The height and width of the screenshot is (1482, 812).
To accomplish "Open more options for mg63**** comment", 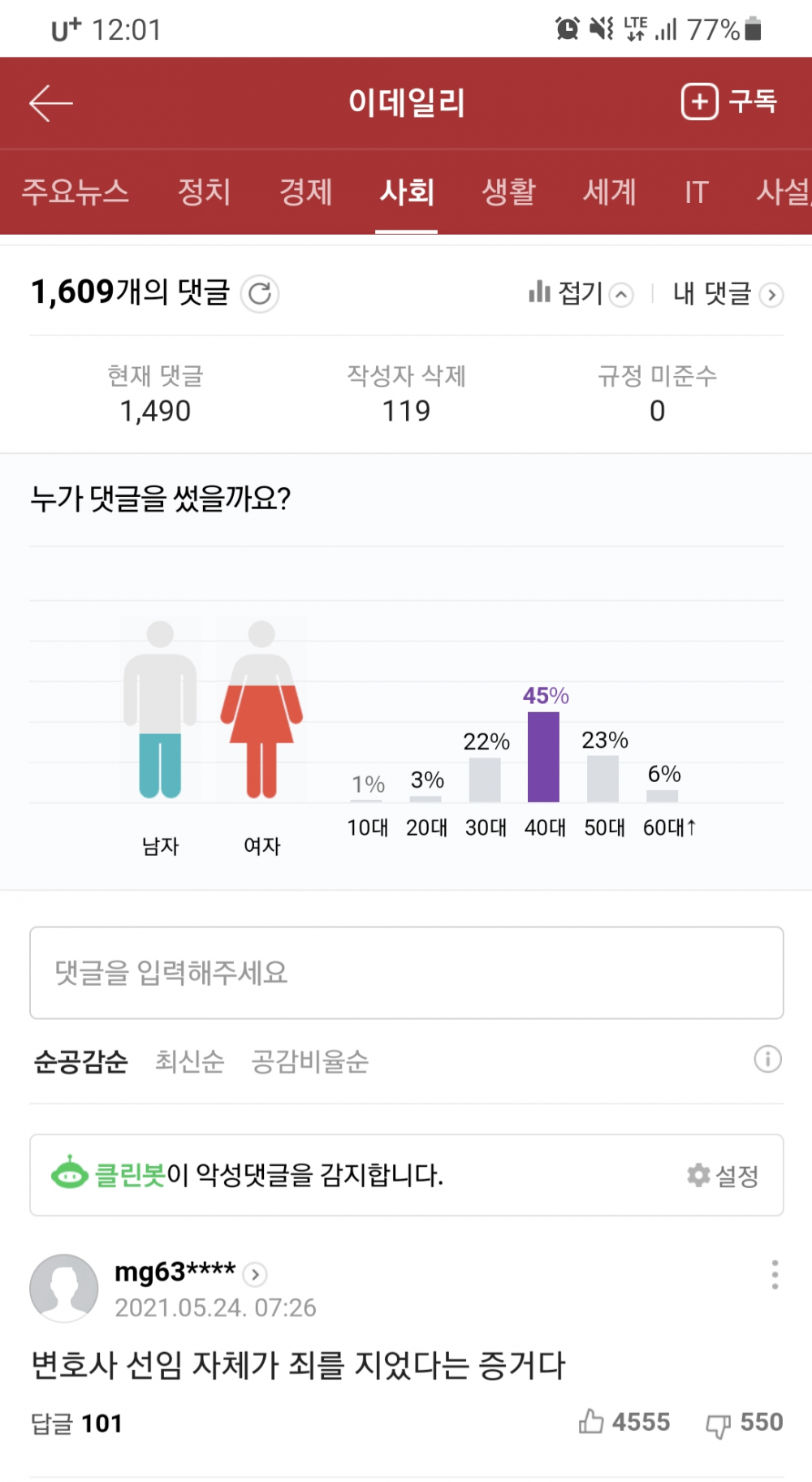I will [775, 1275].
